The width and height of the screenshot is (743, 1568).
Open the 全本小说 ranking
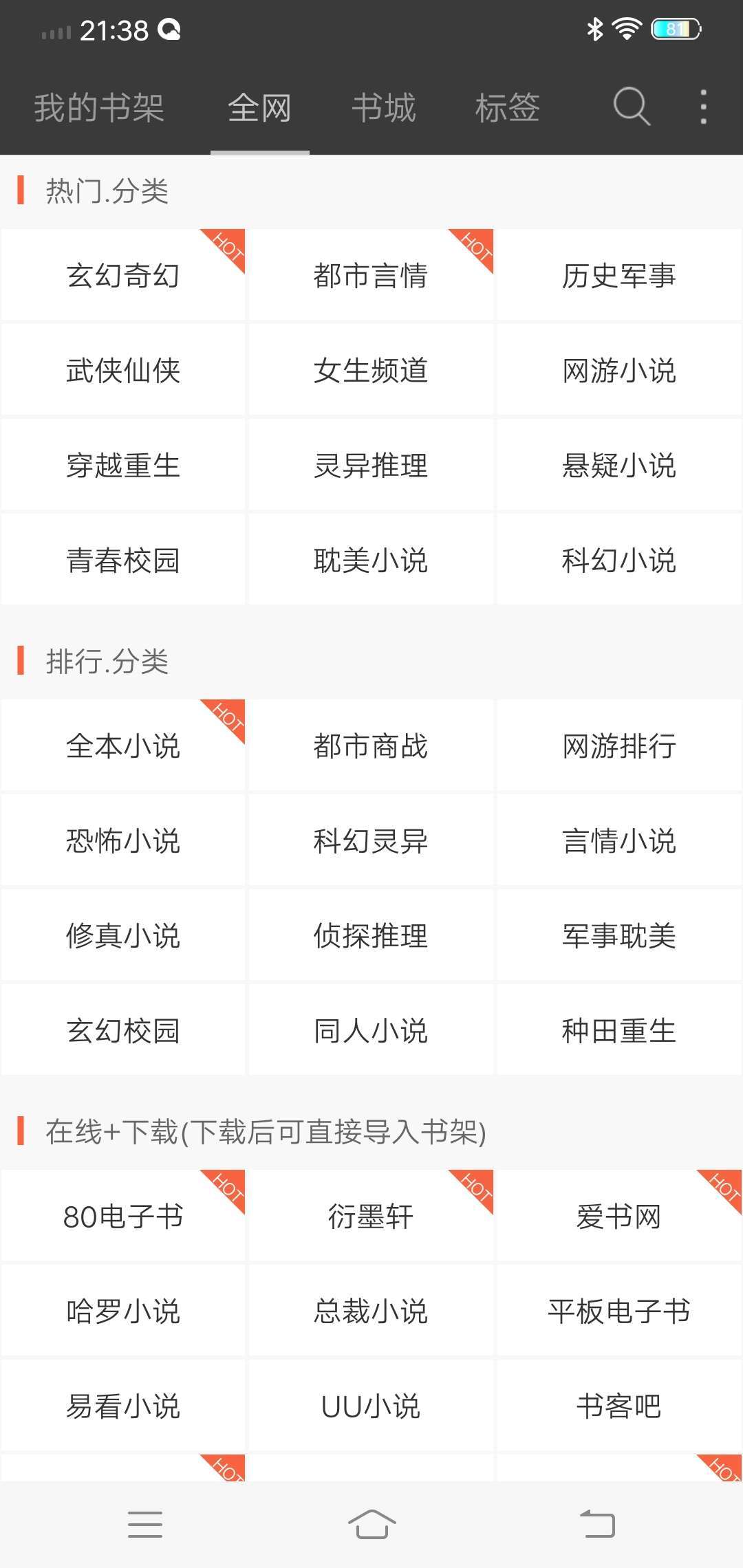123,745
